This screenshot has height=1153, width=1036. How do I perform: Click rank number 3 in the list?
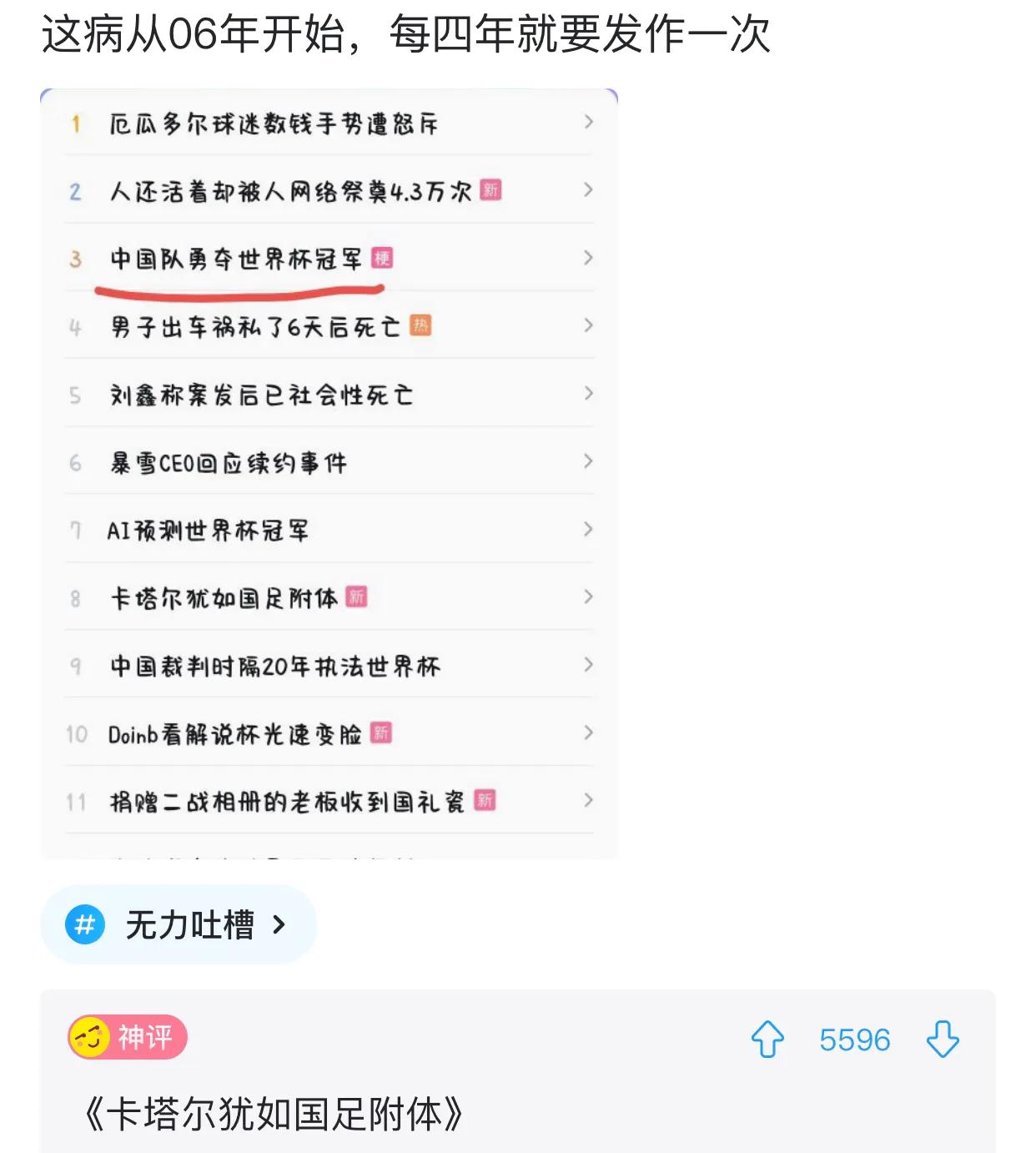(x=77, y=259)
